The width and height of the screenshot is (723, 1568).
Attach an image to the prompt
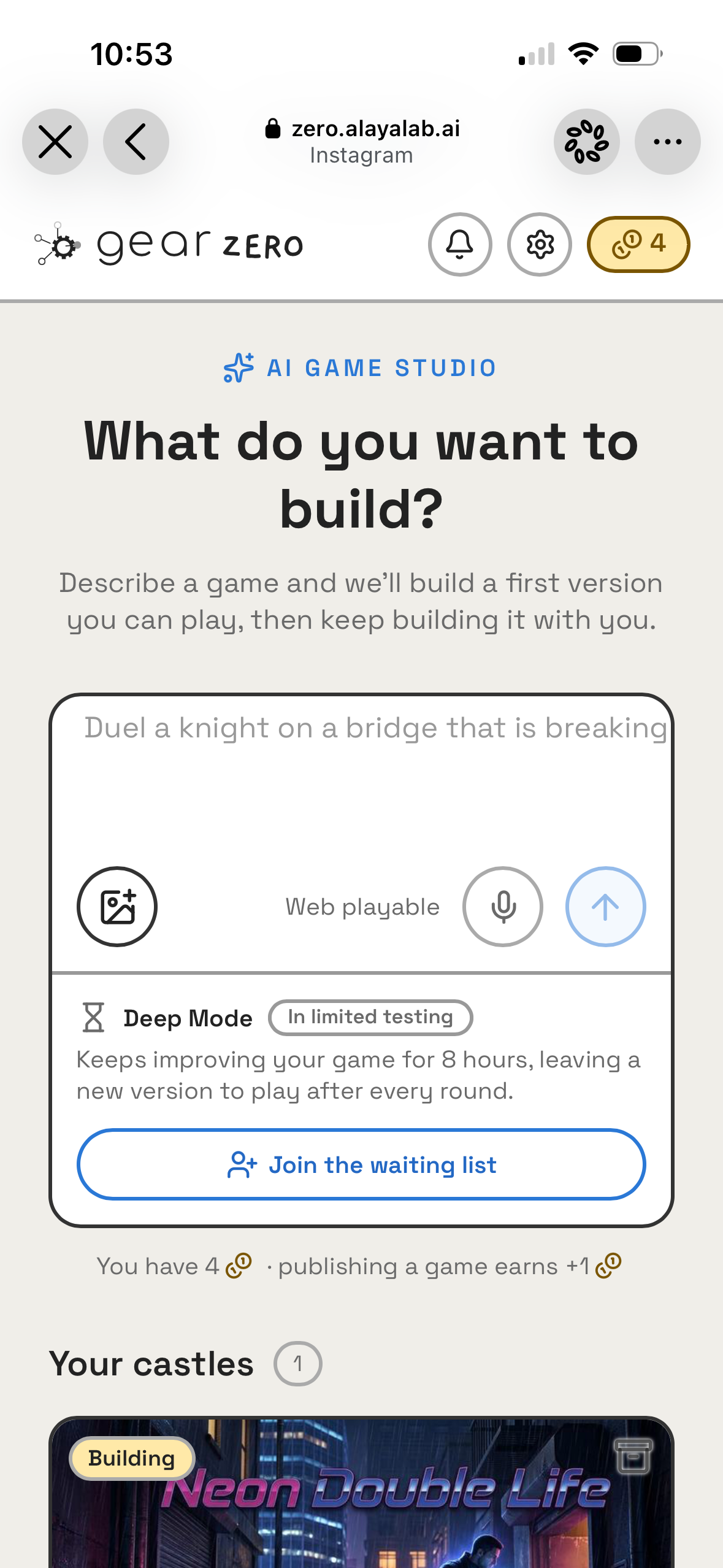117,907
